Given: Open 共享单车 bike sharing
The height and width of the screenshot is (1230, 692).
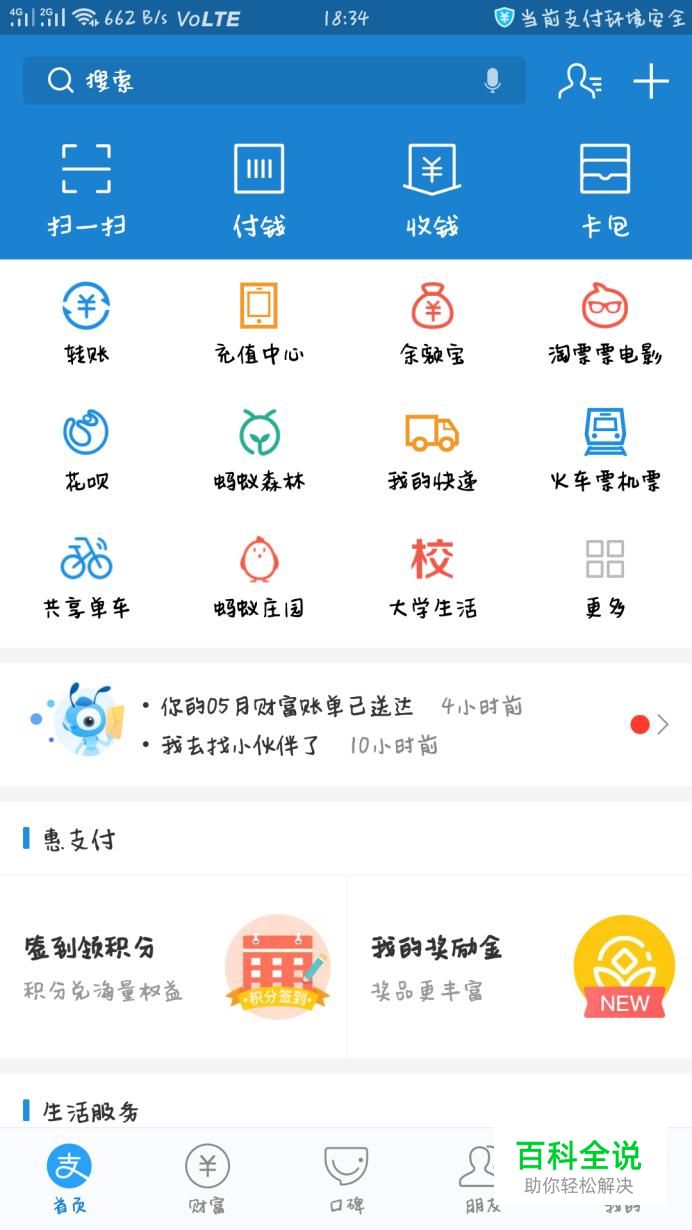Looking at the screenshot, I should [x=86, y=576].
